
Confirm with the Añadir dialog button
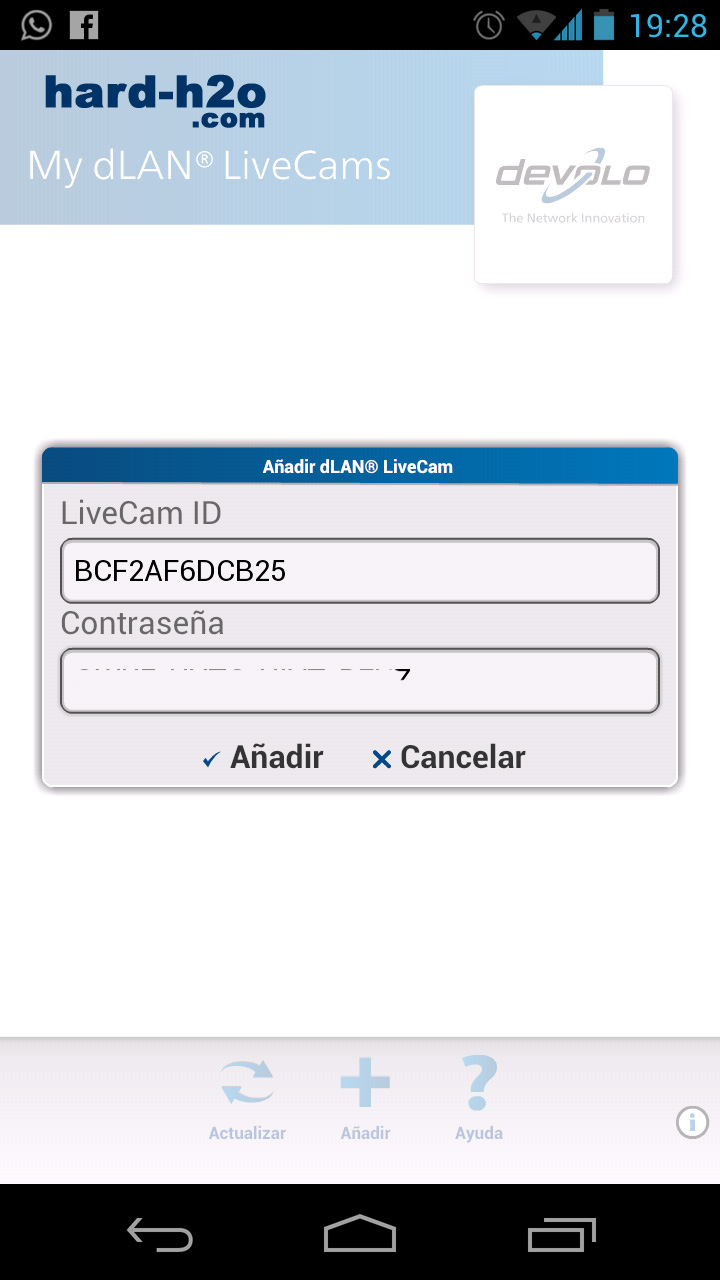tap(263, 757)
